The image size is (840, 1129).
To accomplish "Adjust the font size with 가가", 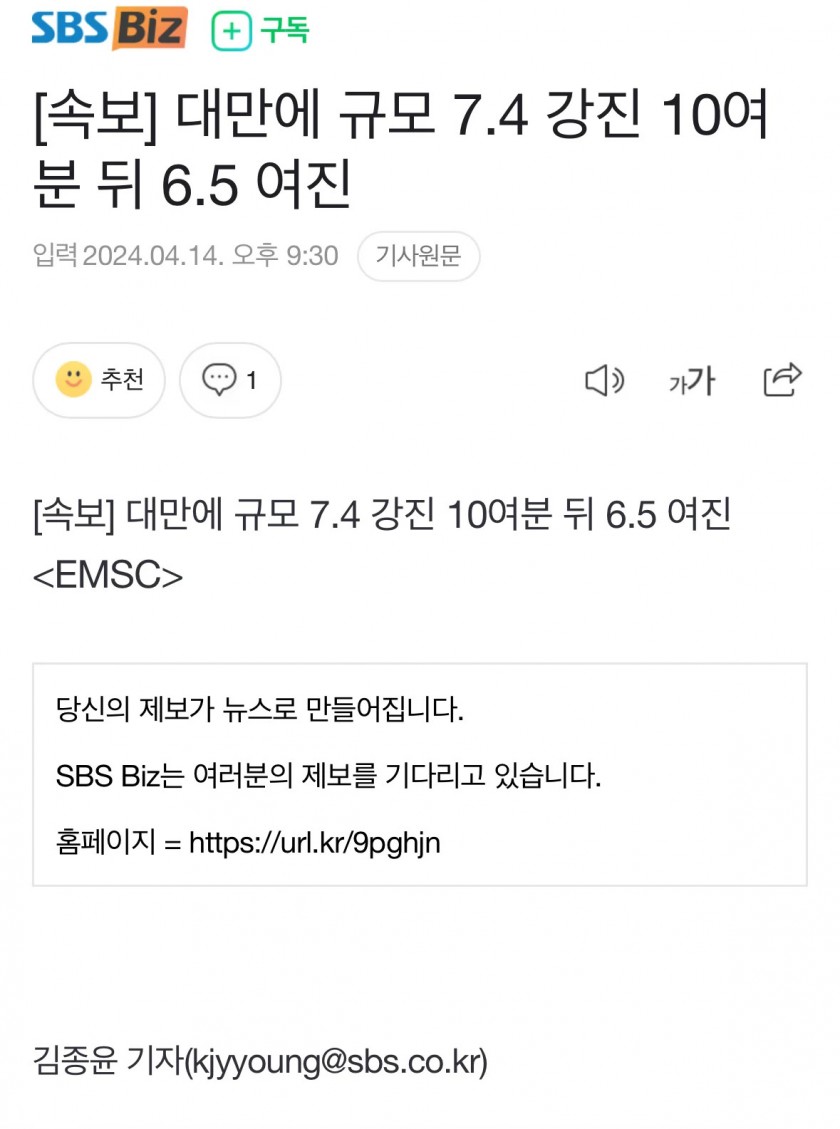I will [x=691, y=381].
